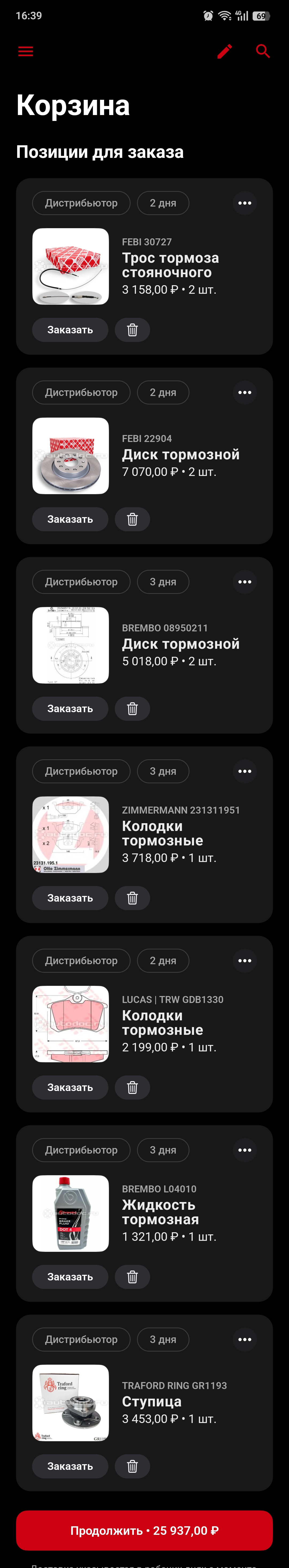
Task: Open more options for BREMBO 08950211
Action: pos(245,582)
